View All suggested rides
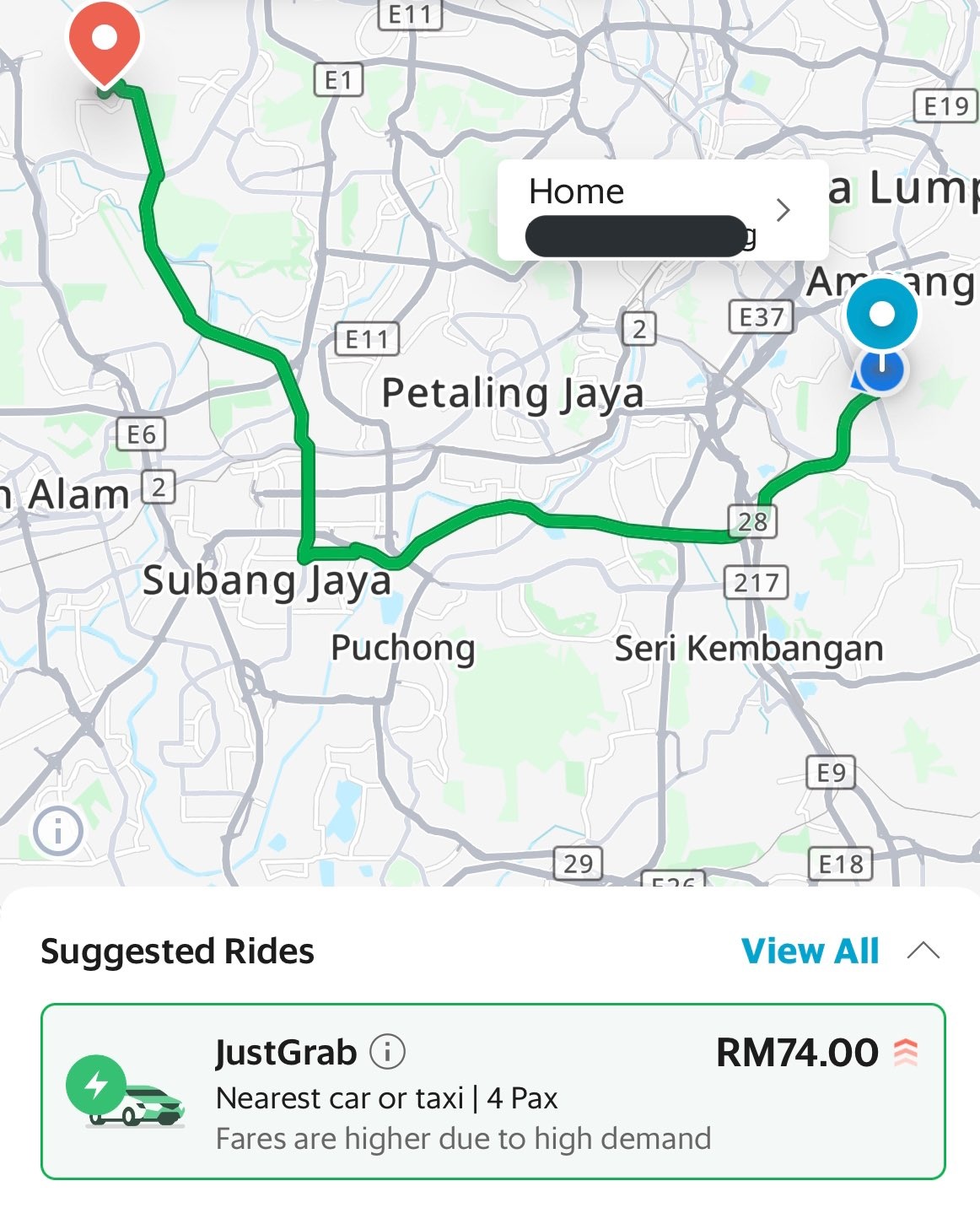 (810, 951)
